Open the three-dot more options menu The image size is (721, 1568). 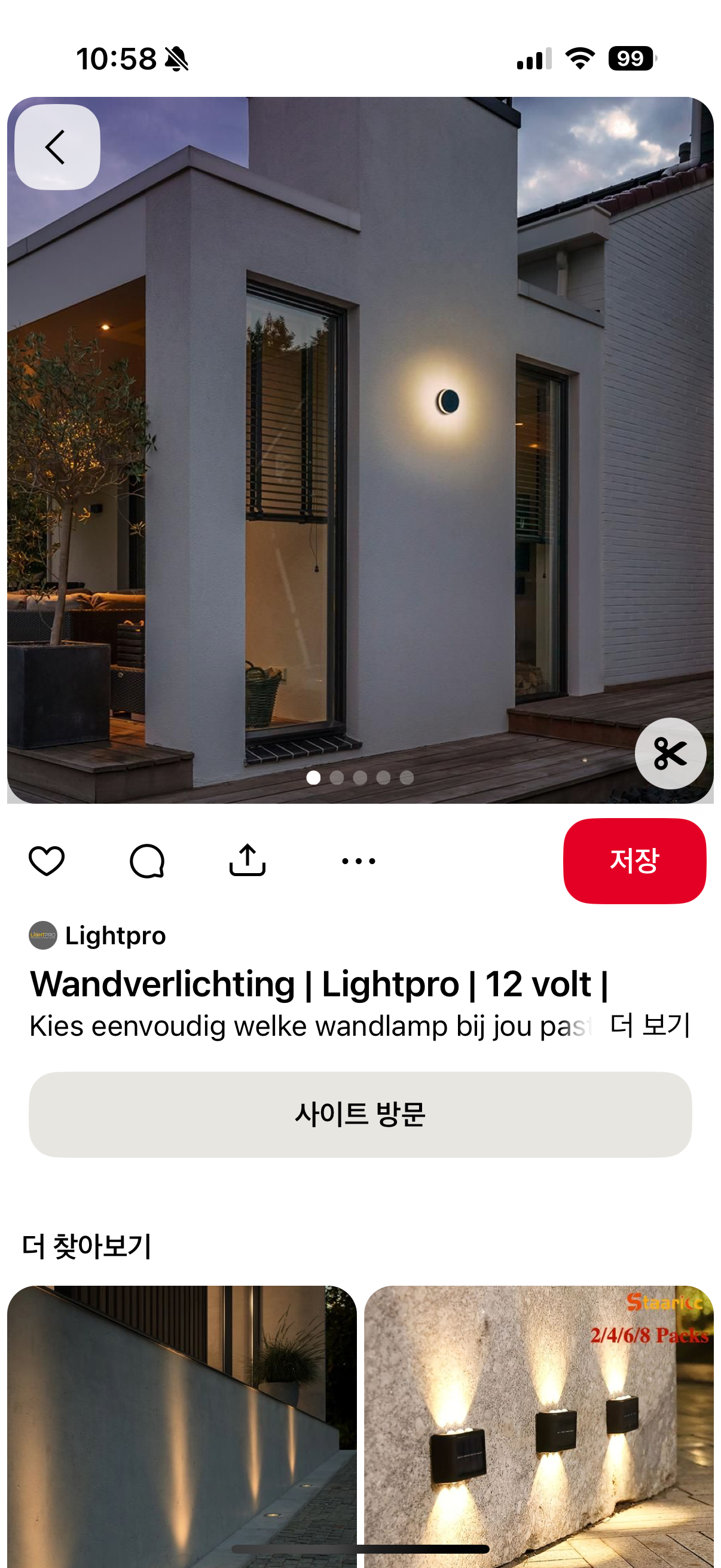(x=358, y=861)
